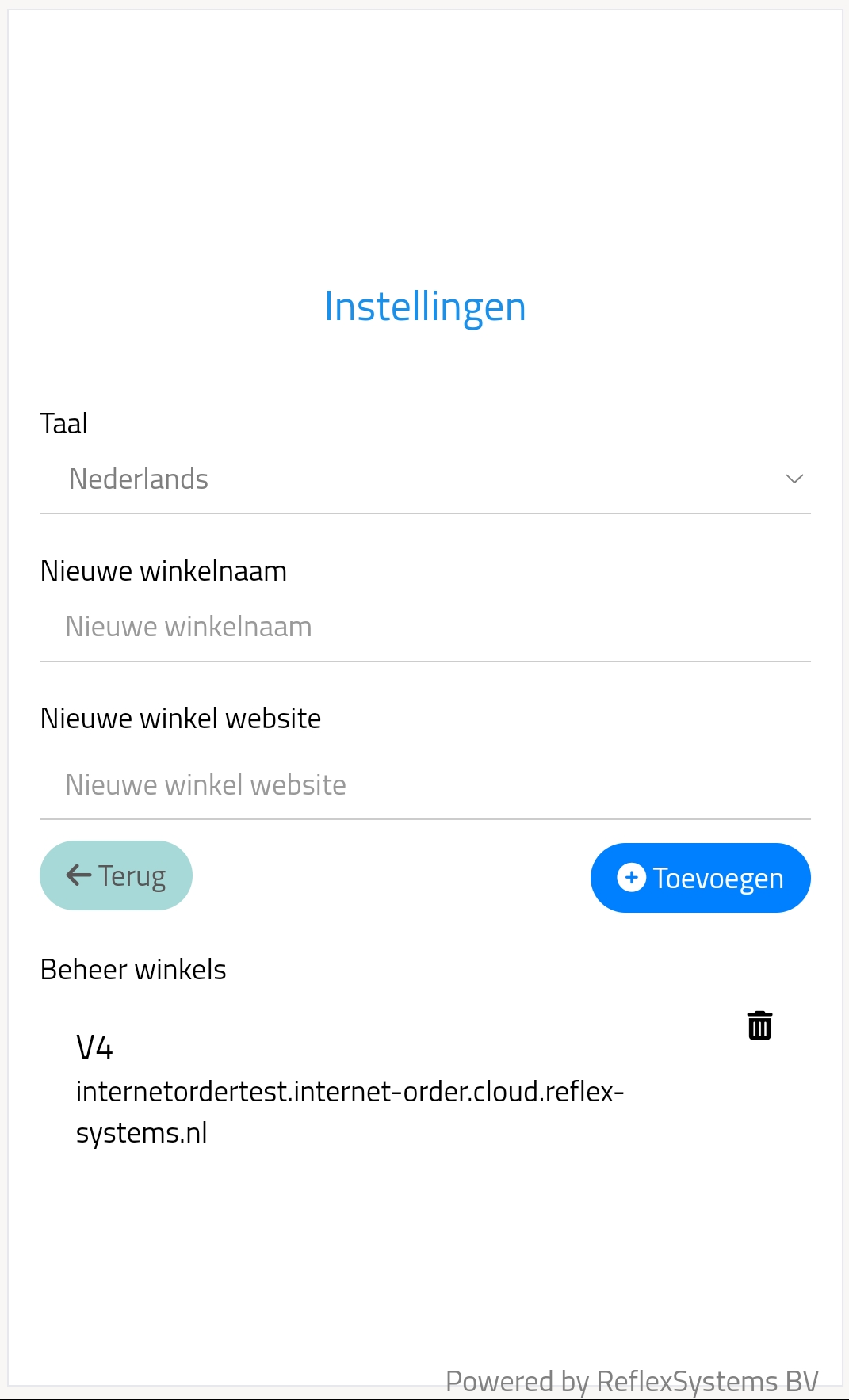Open the internetordertest store website link
This screenshot has width=849, height=1400.
350,1111
